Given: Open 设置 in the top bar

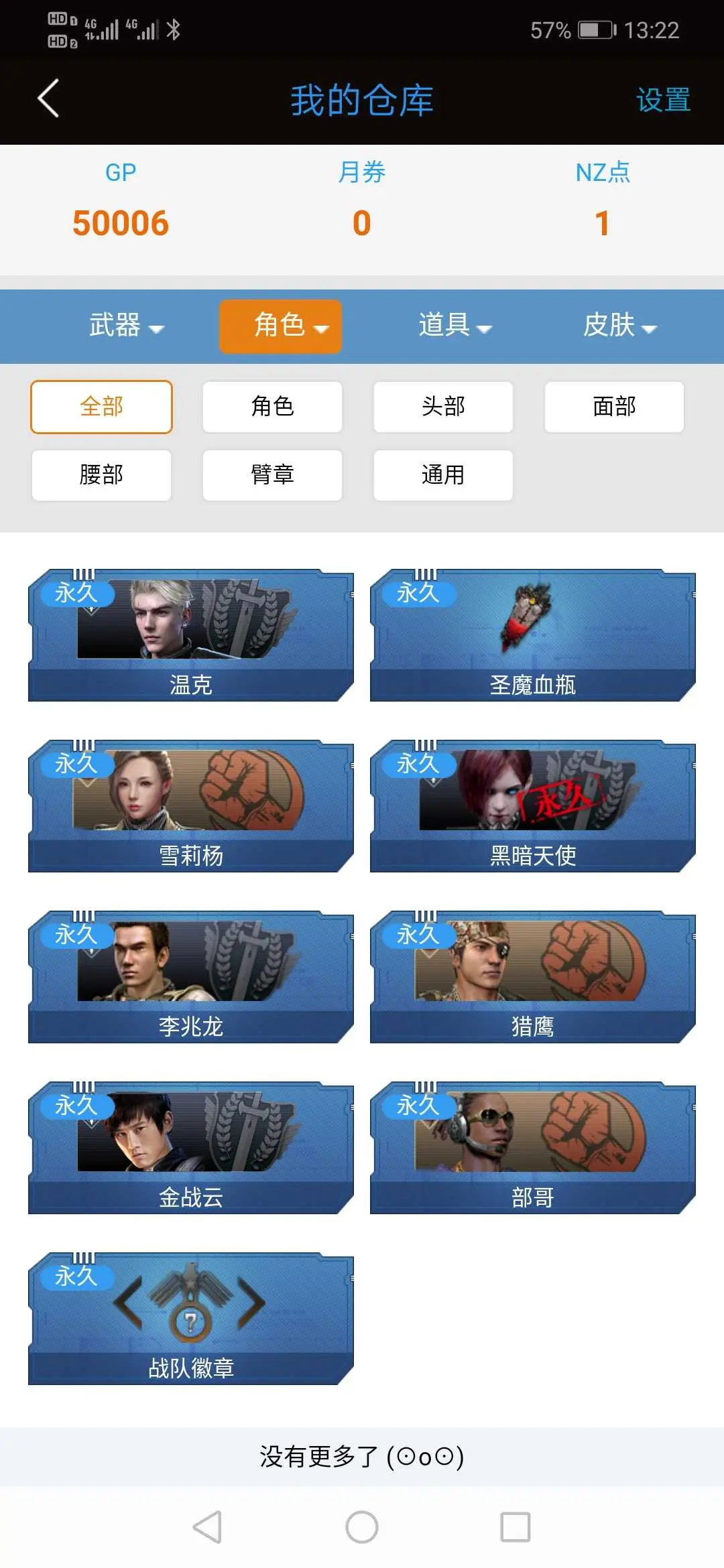Looking at the screenshot, I should click(663, 100).
